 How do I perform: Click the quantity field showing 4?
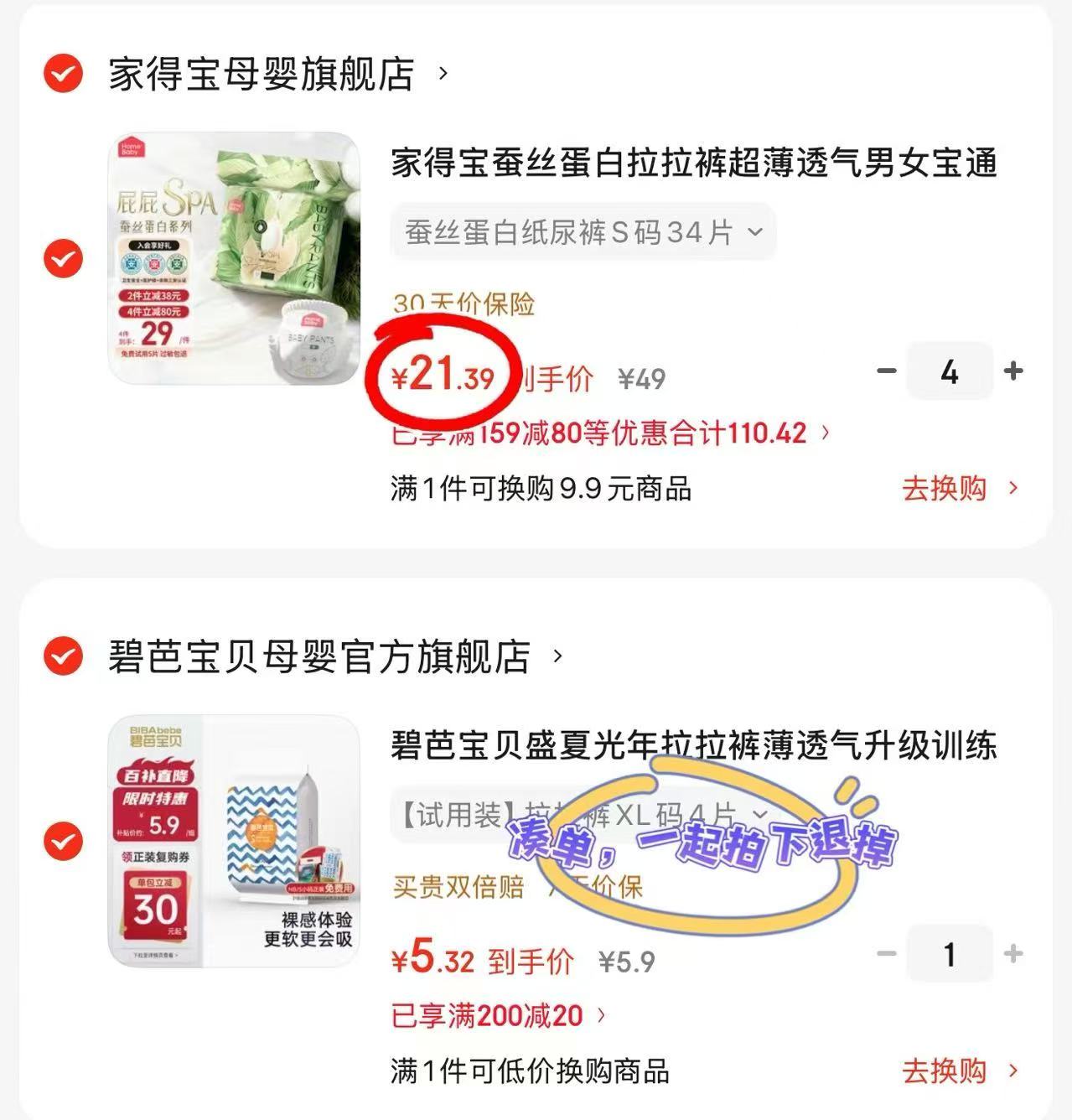[950, 372]
